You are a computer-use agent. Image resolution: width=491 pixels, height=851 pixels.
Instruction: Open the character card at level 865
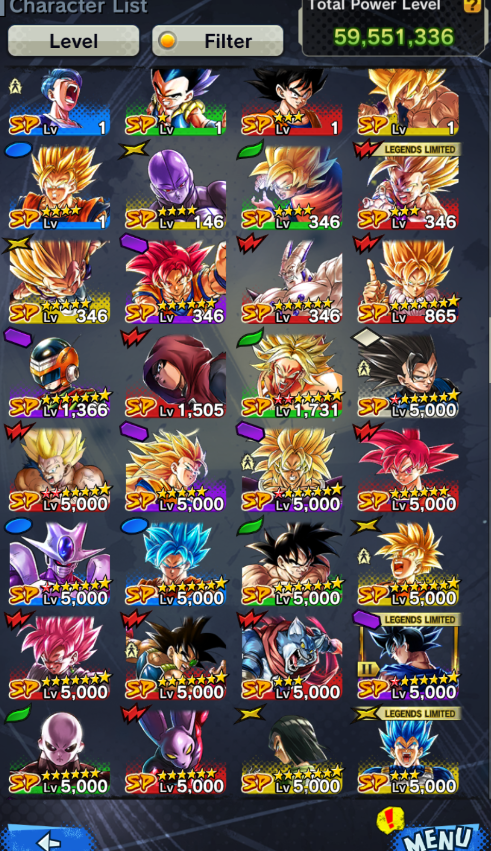[x=408, y=283]
